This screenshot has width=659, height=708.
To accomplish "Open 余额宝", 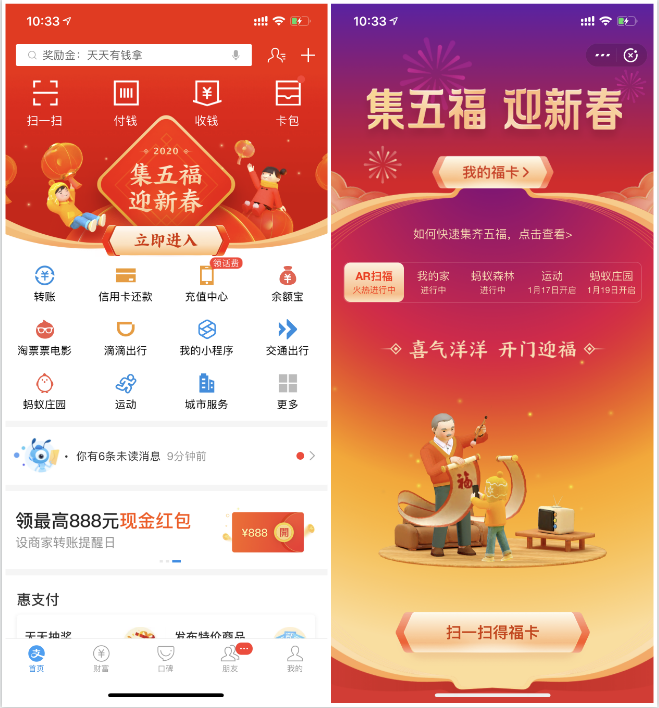I will 287,283.
